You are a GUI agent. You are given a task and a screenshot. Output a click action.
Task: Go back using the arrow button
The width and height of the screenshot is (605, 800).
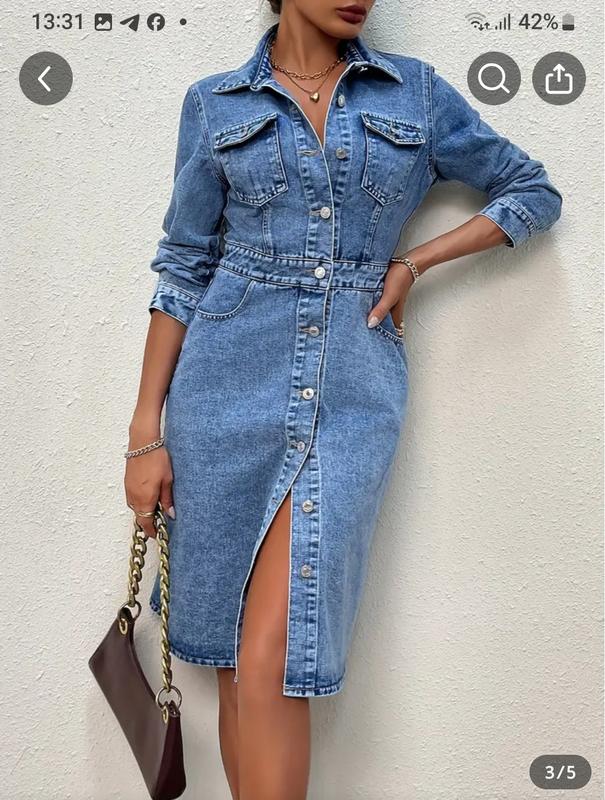pos(46,78)
